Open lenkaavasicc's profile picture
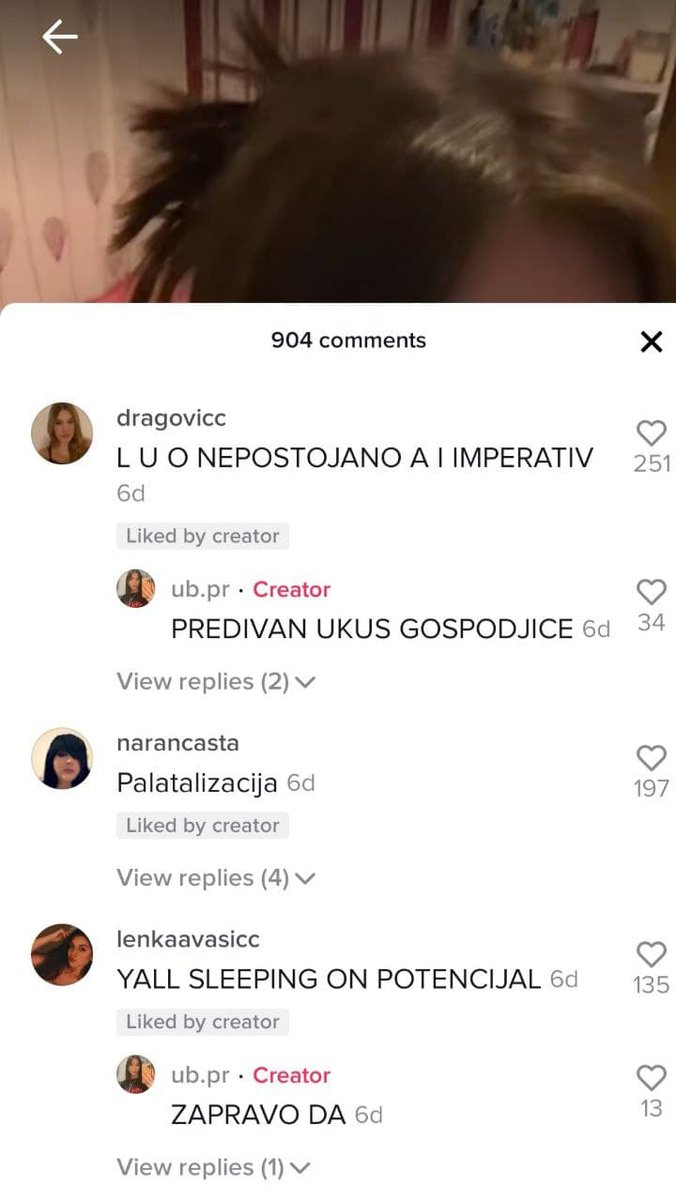The width and height of the screenshot is (676, 1201). click(62, 955)
